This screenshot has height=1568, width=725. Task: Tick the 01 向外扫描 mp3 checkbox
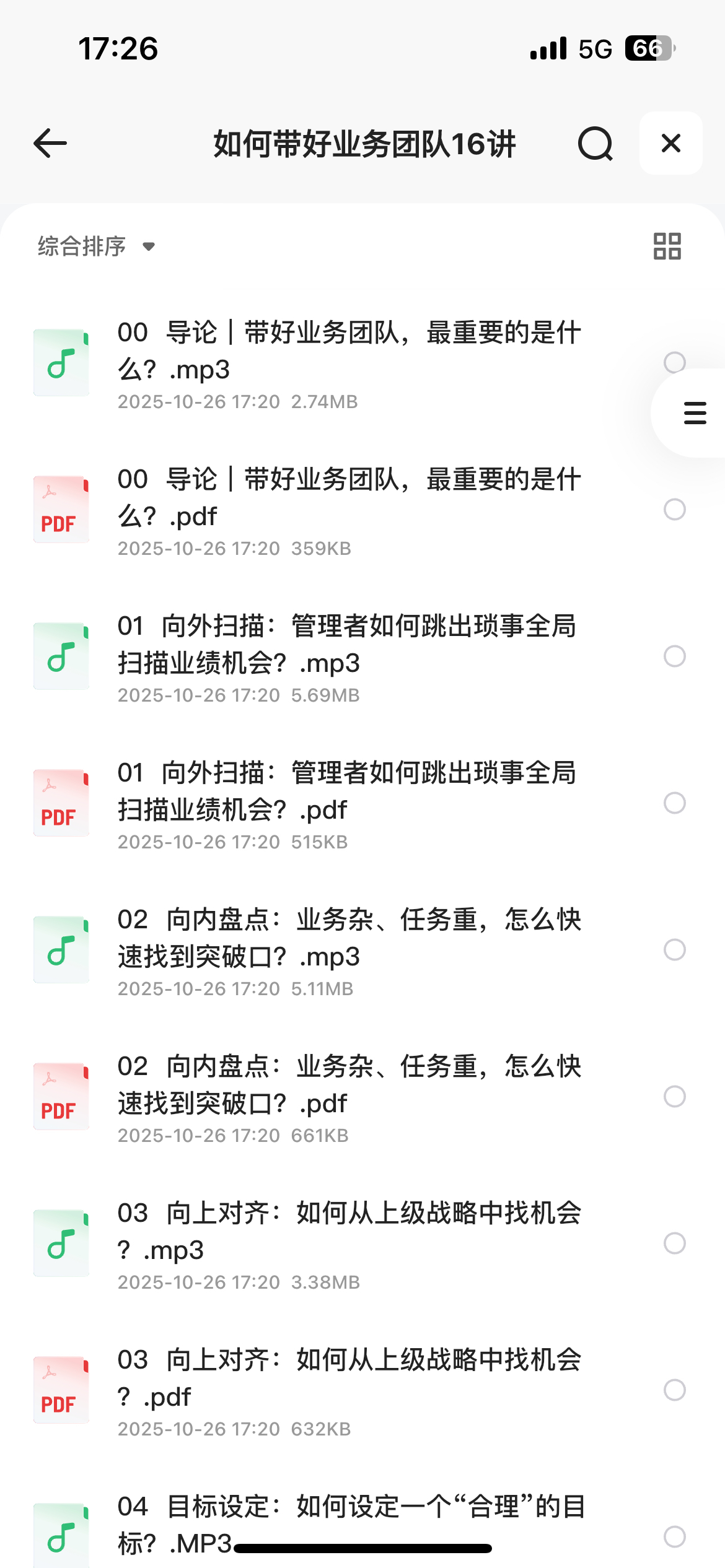[x=674, y=656]
